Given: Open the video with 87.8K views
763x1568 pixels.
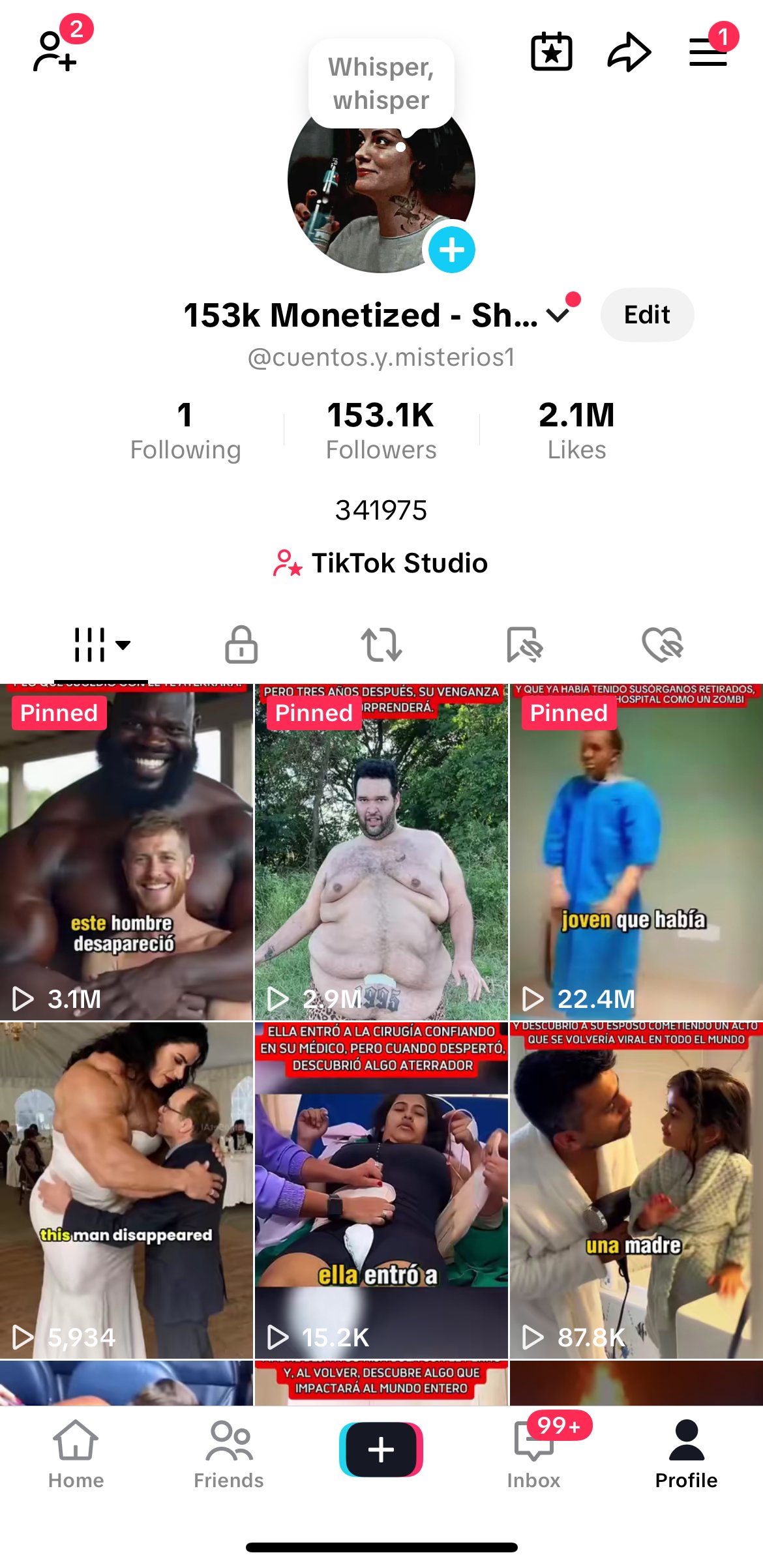Looking at the screenshot, I should click(636, 1190).
